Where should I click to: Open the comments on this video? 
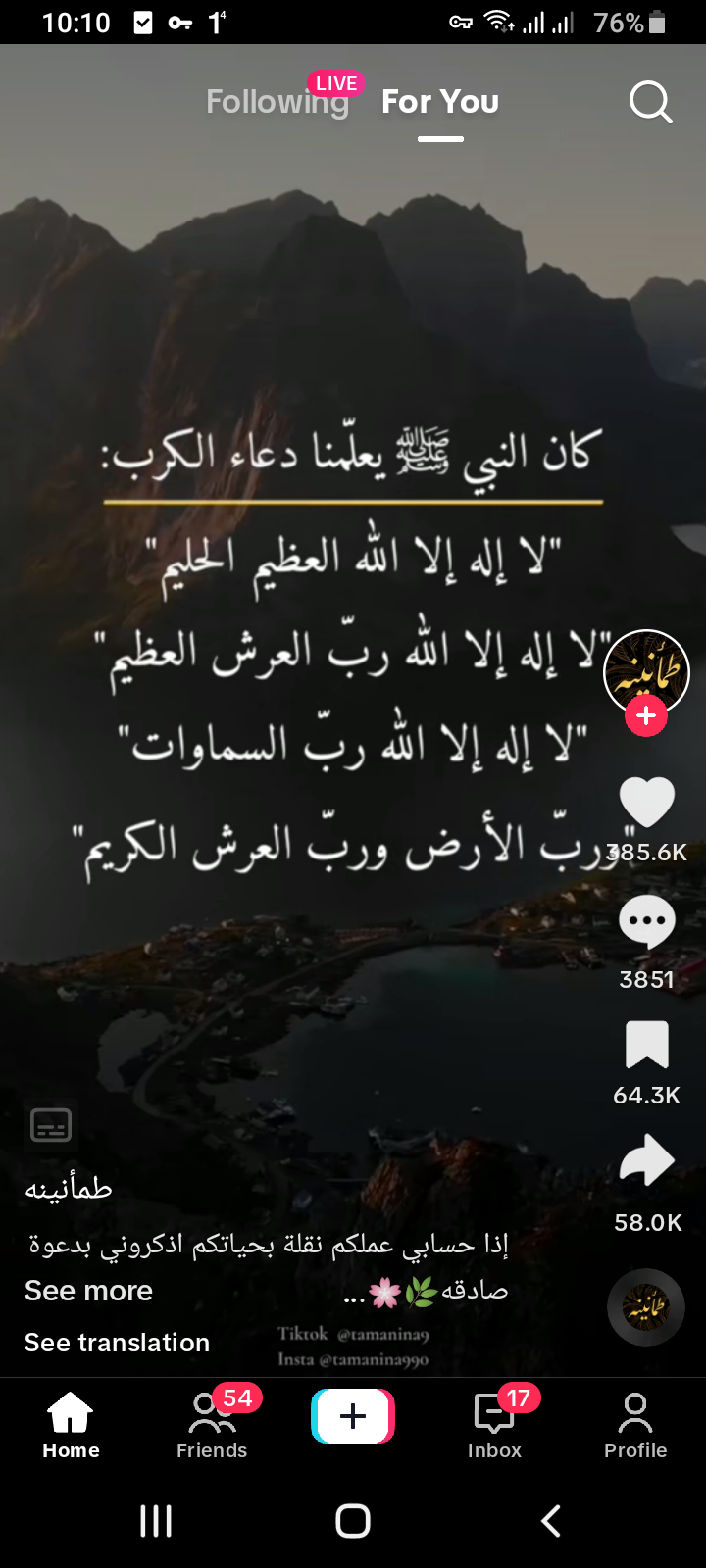click(647, 921)
